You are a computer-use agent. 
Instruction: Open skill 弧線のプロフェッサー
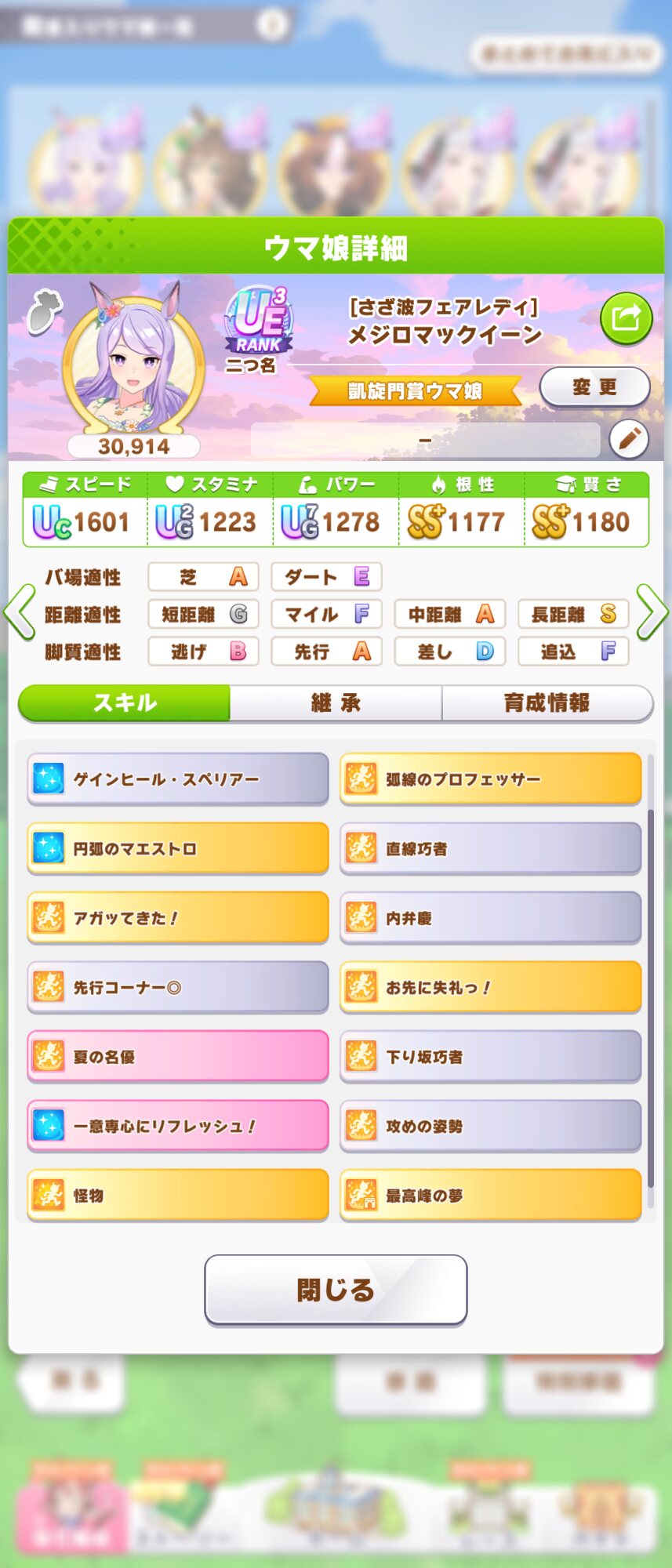point(491,779)
